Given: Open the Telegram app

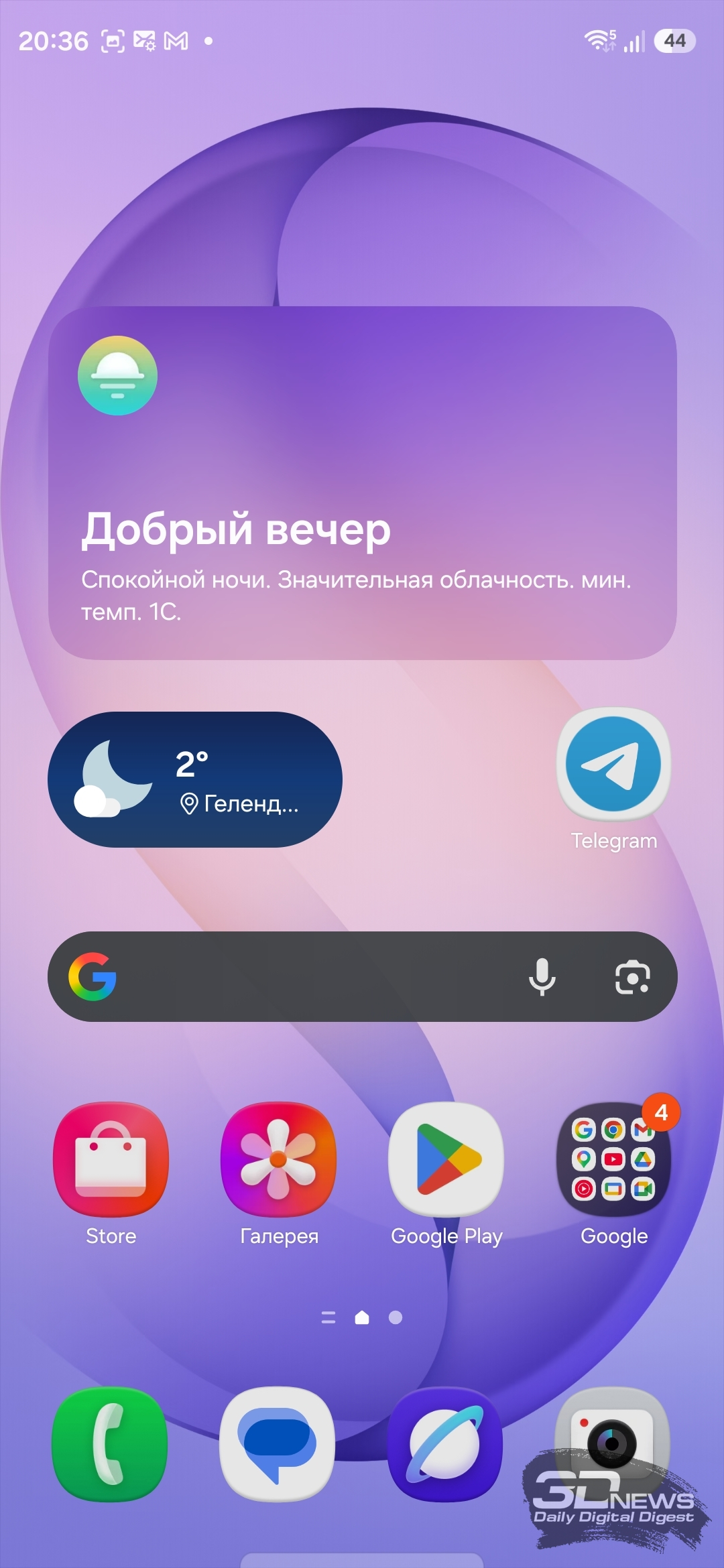Looking at the screenshot, I should coord(613,765).
